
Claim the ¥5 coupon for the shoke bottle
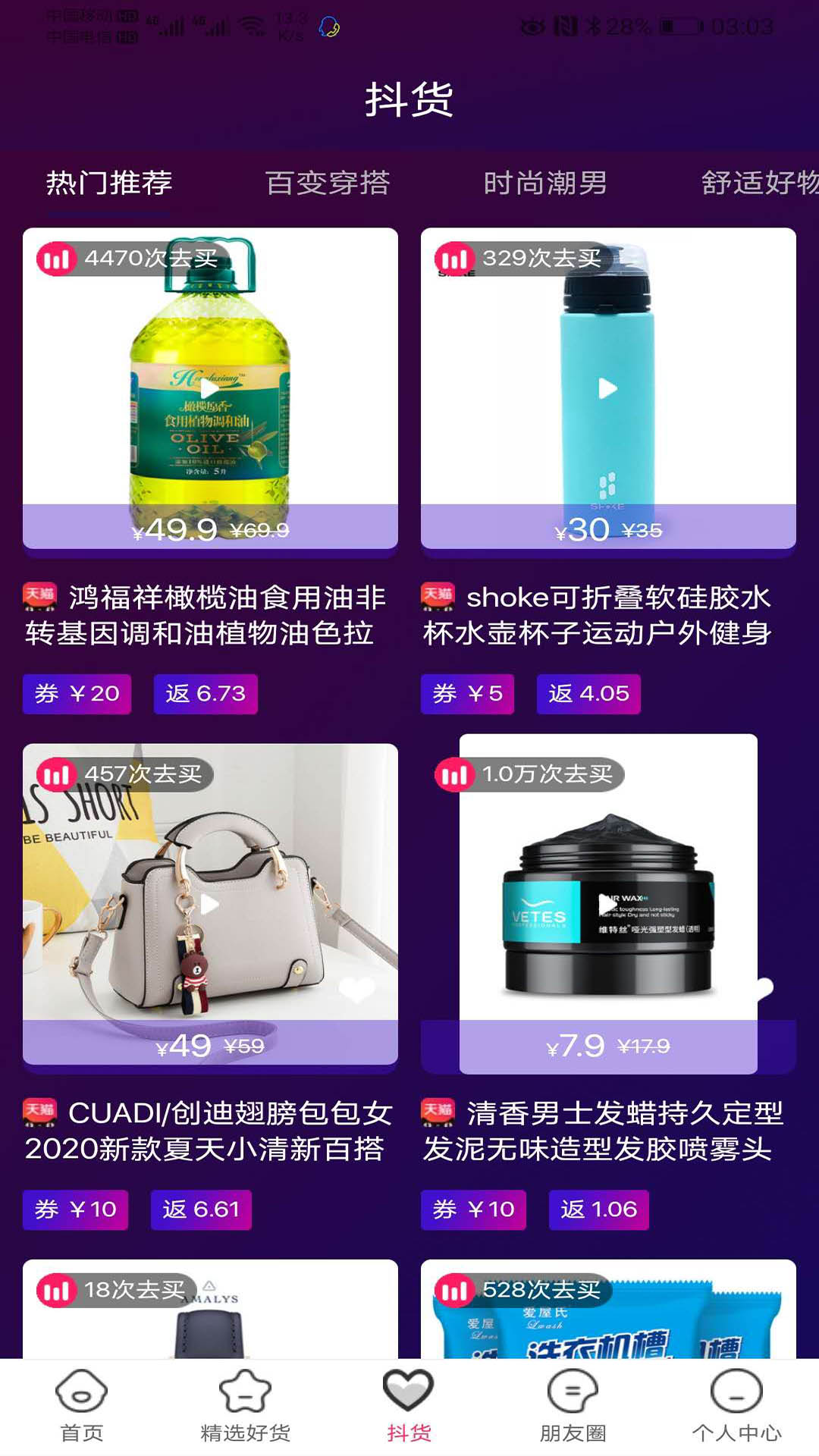pos(468,694)
